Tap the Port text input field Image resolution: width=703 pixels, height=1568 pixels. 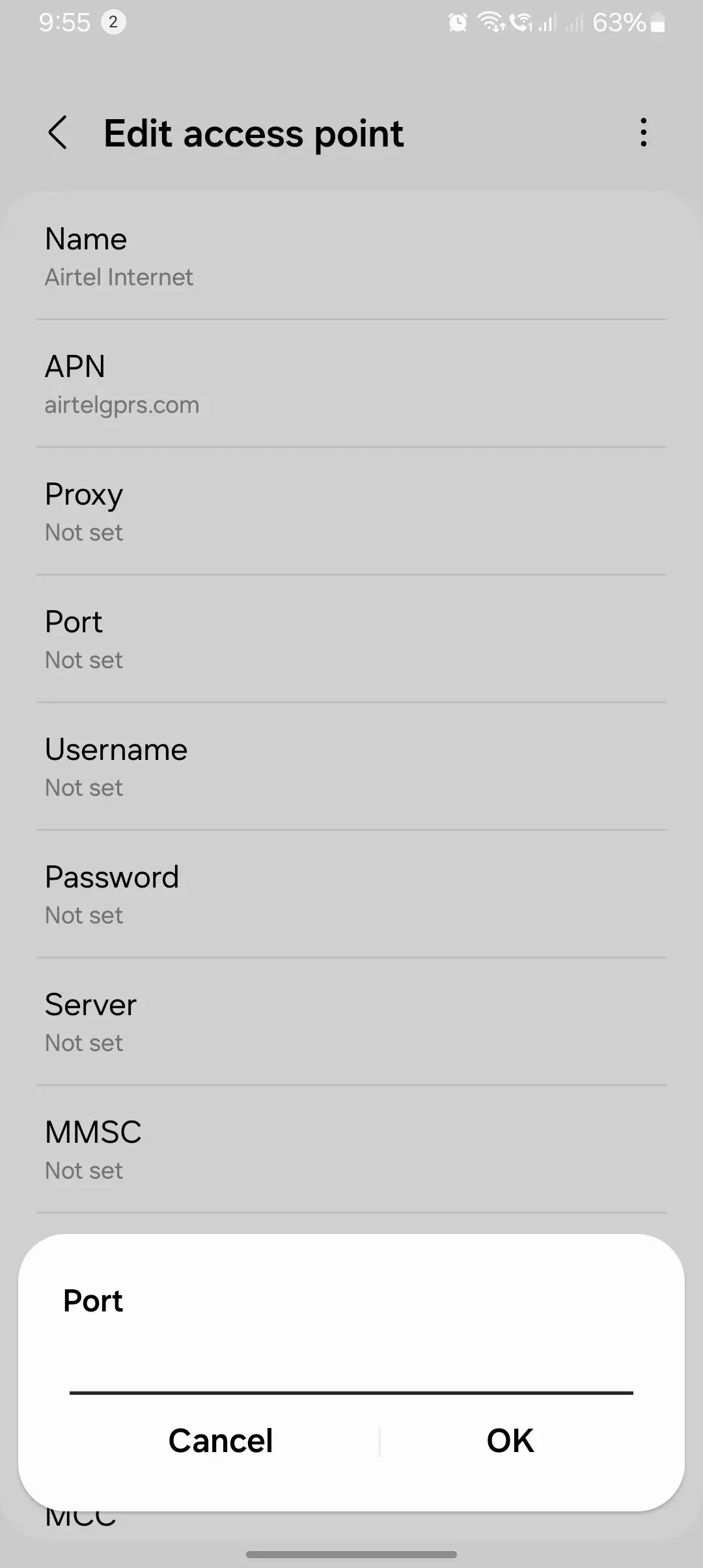351,1371
